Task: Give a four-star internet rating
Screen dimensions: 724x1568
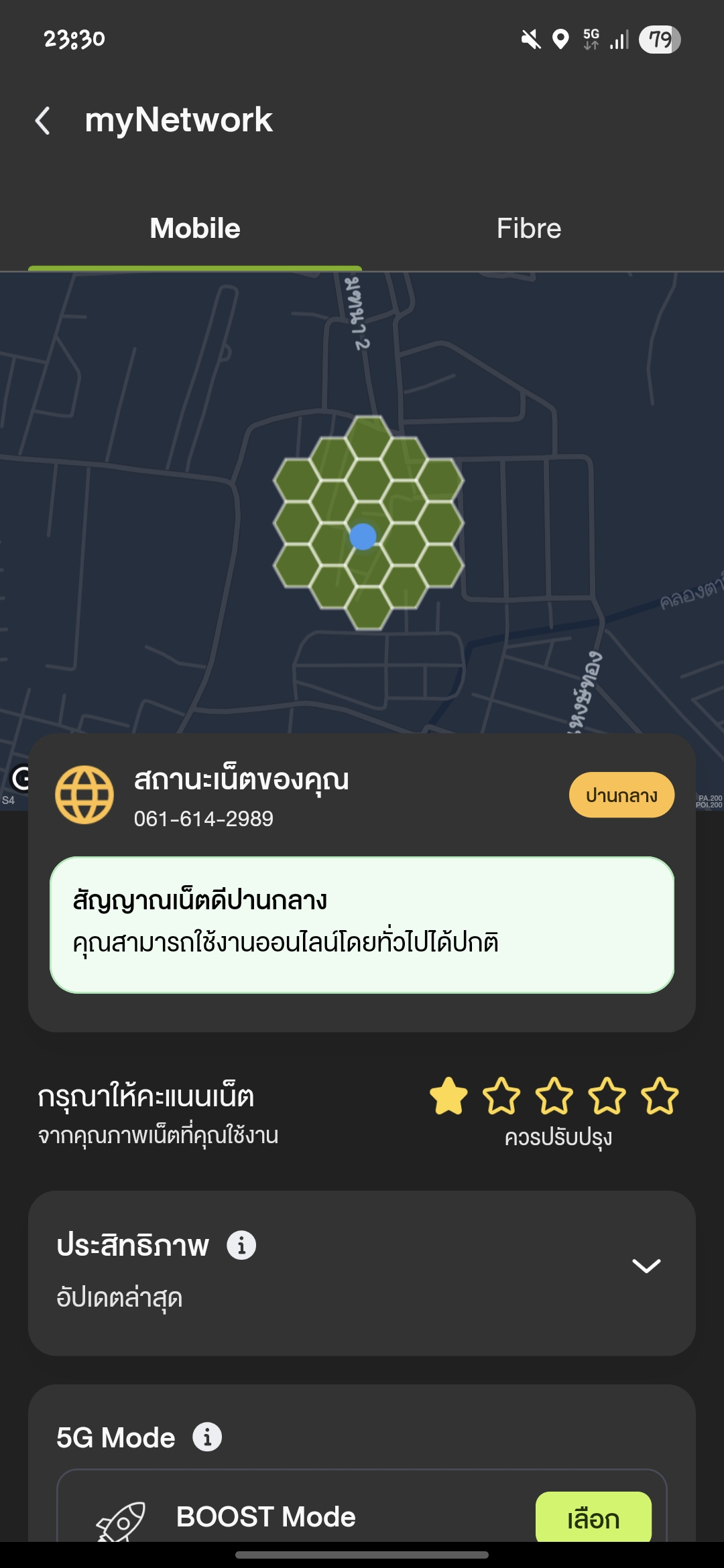Action: 607,1096
